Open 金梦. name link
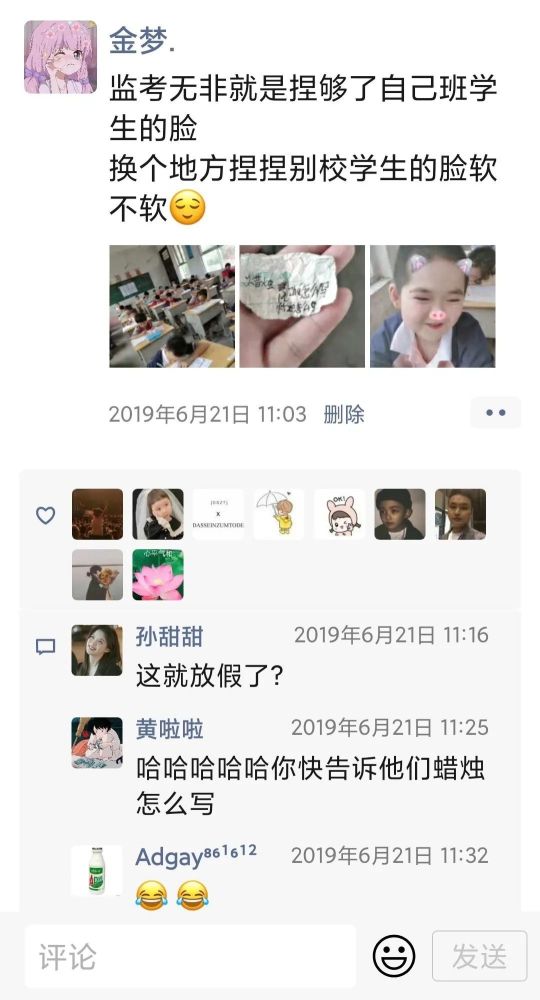 (x=142, y=40)
